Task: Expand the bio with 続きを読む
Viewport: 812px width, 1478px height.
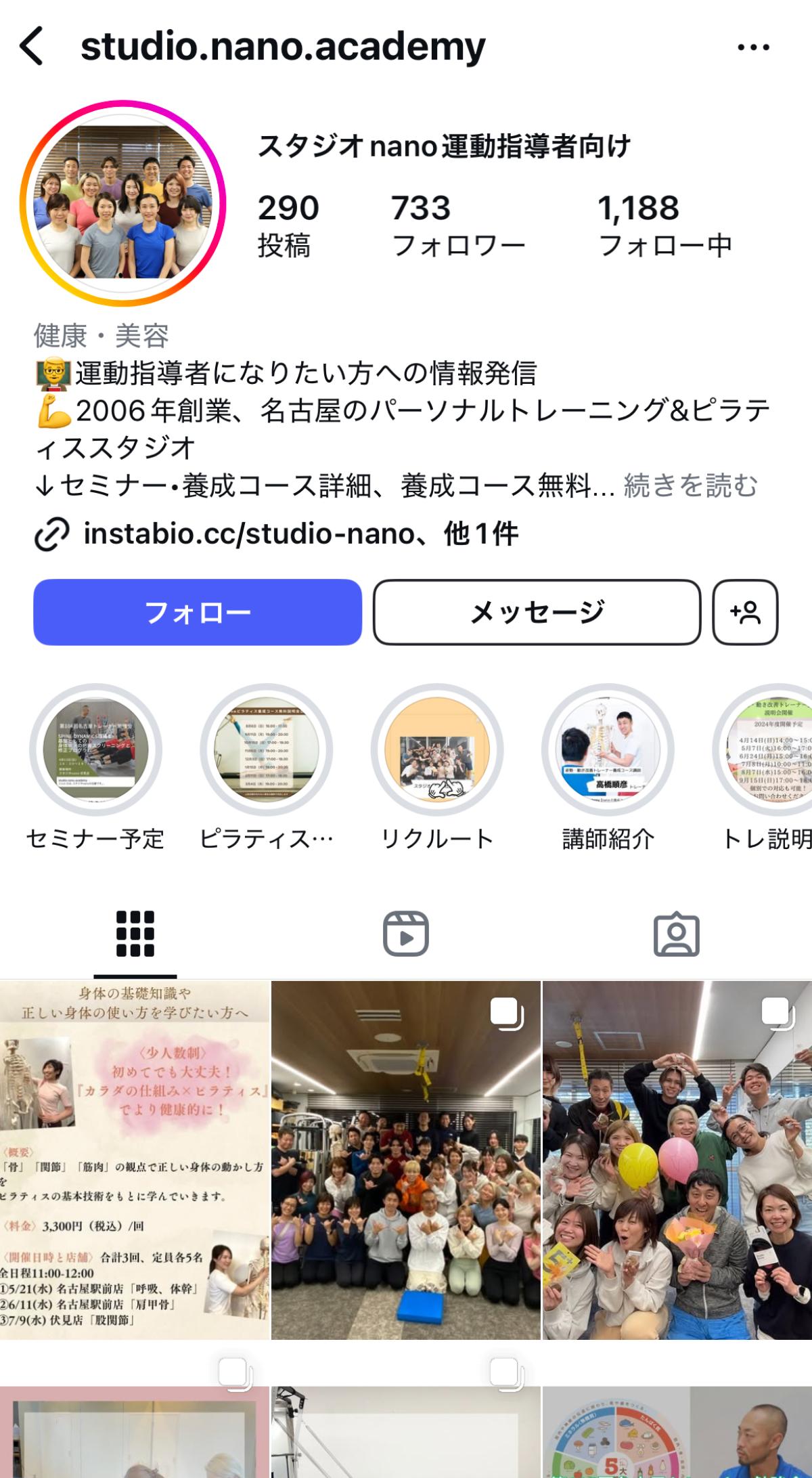Action: tap(690, 485)
